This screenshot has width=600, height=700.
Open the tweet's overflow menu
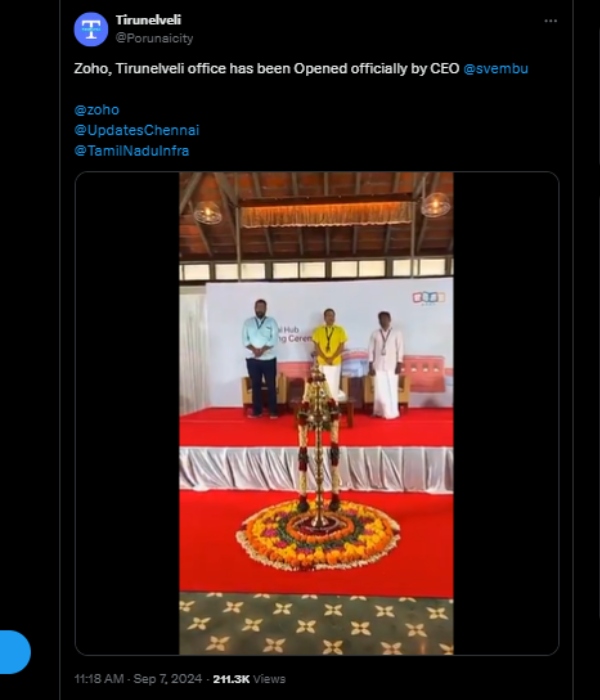point(550,21)
